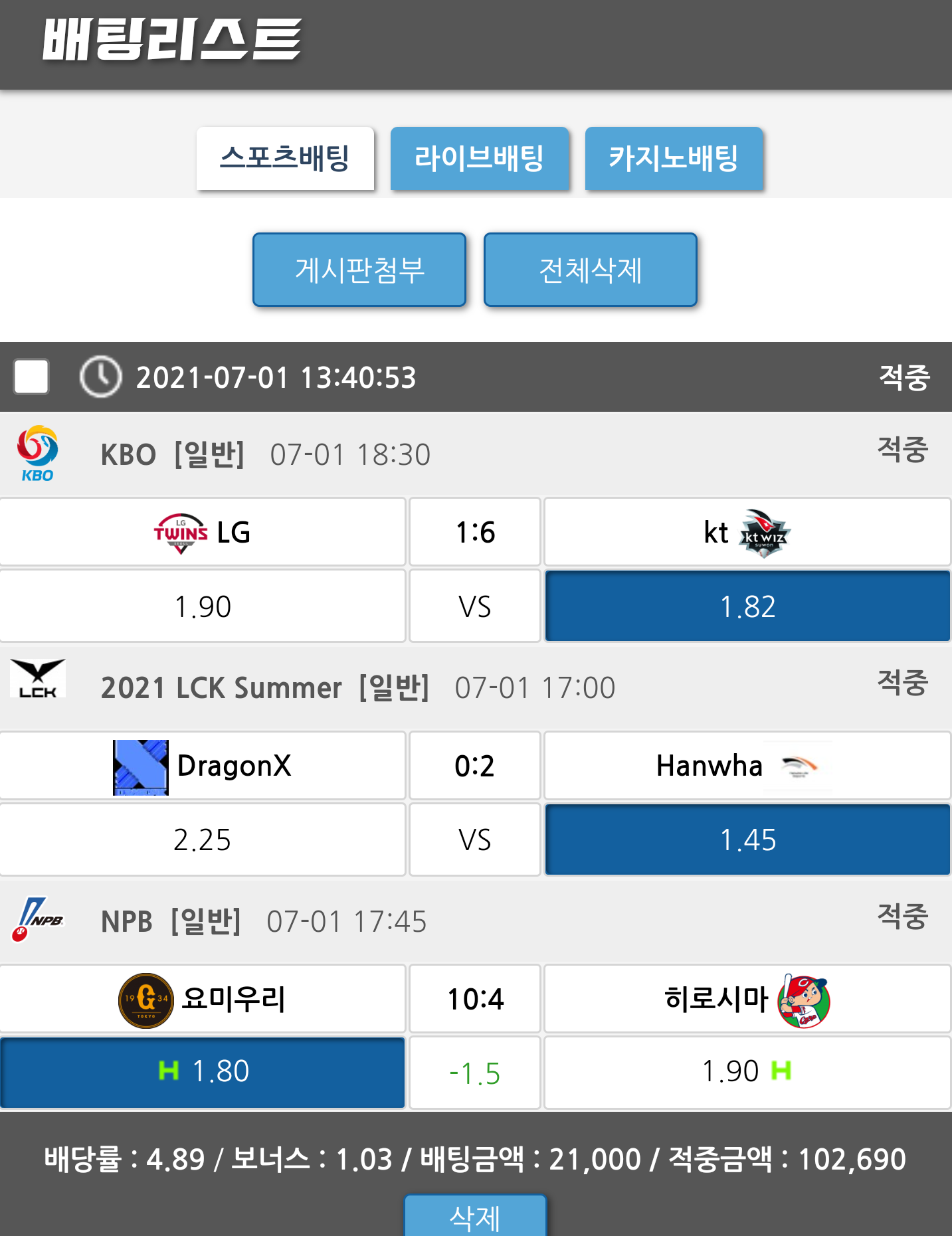
Task: Delete all bets with 전체삭제
Action: point(590,270)
